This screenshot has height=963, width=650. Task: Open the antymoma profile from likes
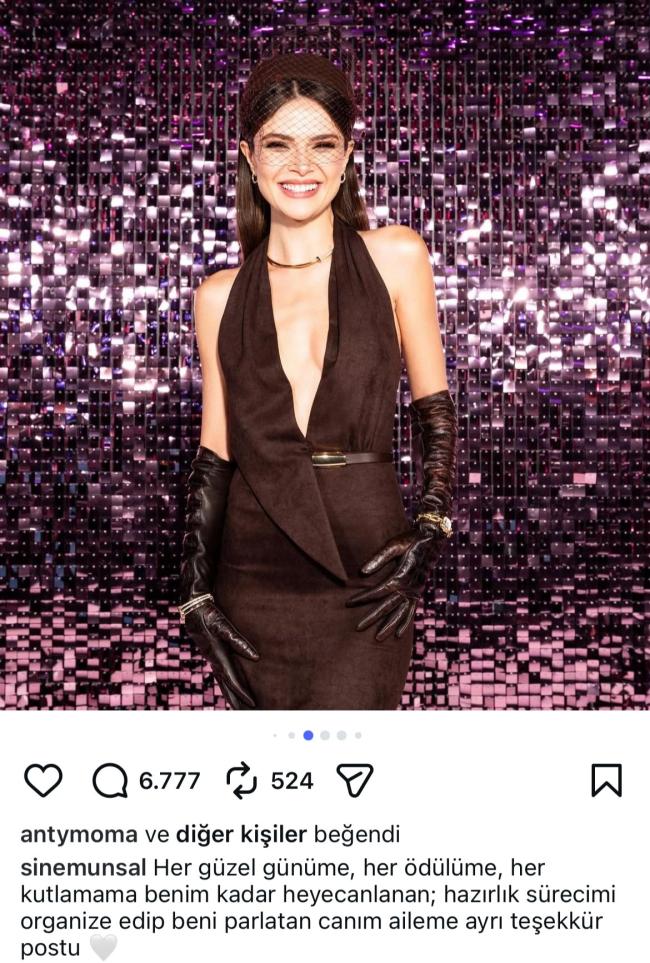[x=79, y=834]
